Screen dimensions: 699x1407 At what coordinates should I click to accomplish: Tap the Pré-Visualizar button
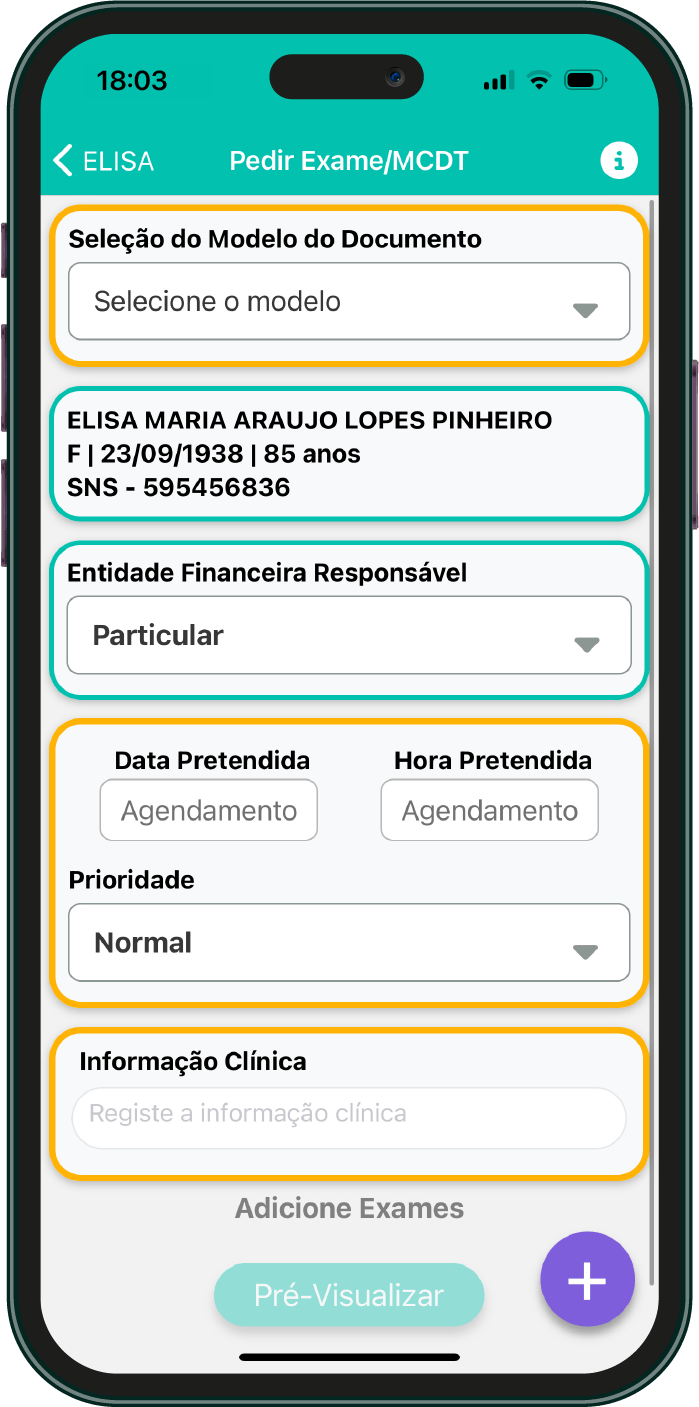click(x=349, y=1295)
